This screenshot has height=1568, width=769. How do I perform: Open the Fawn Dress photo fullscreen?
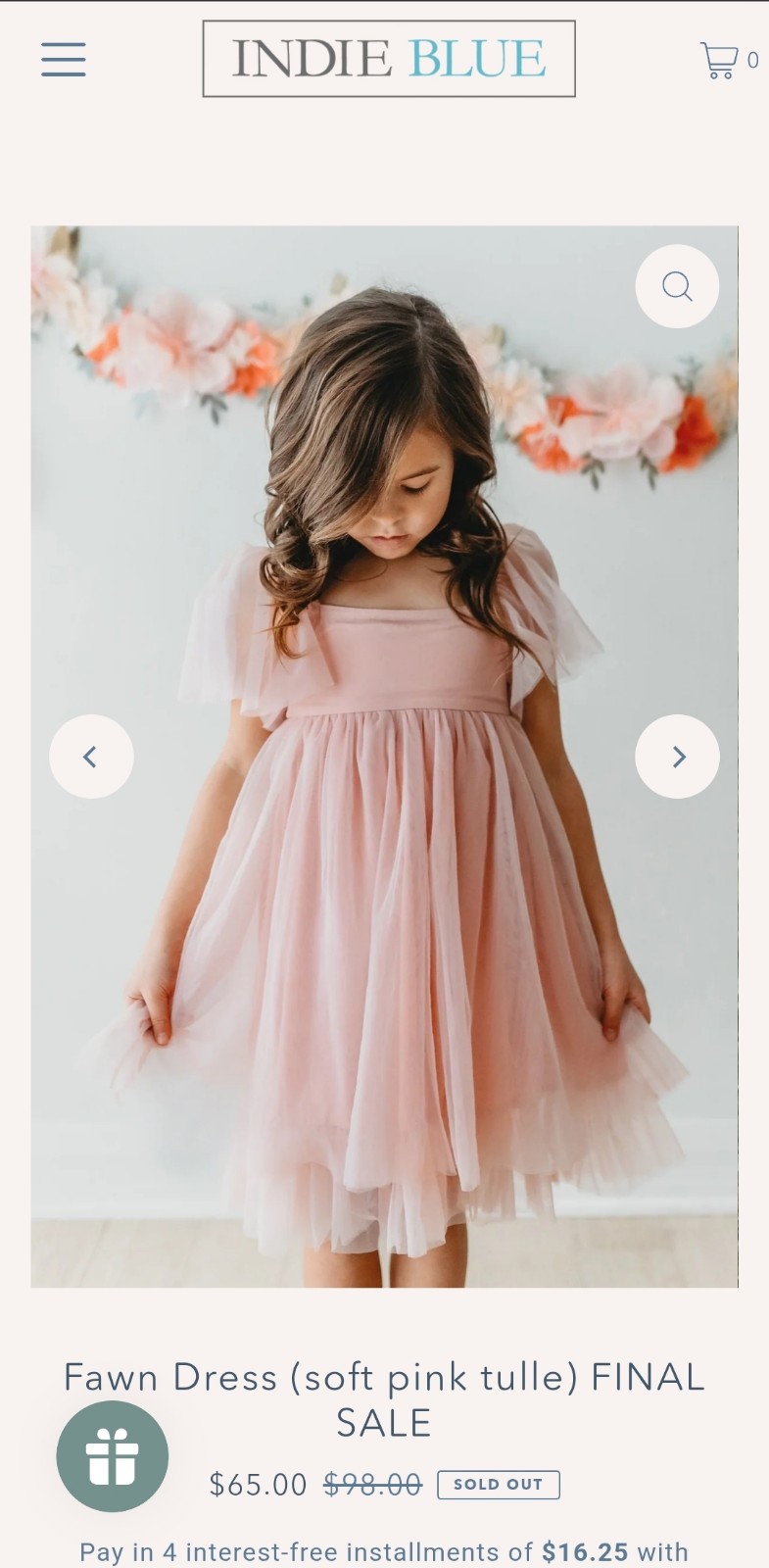[x=384, y=757]
